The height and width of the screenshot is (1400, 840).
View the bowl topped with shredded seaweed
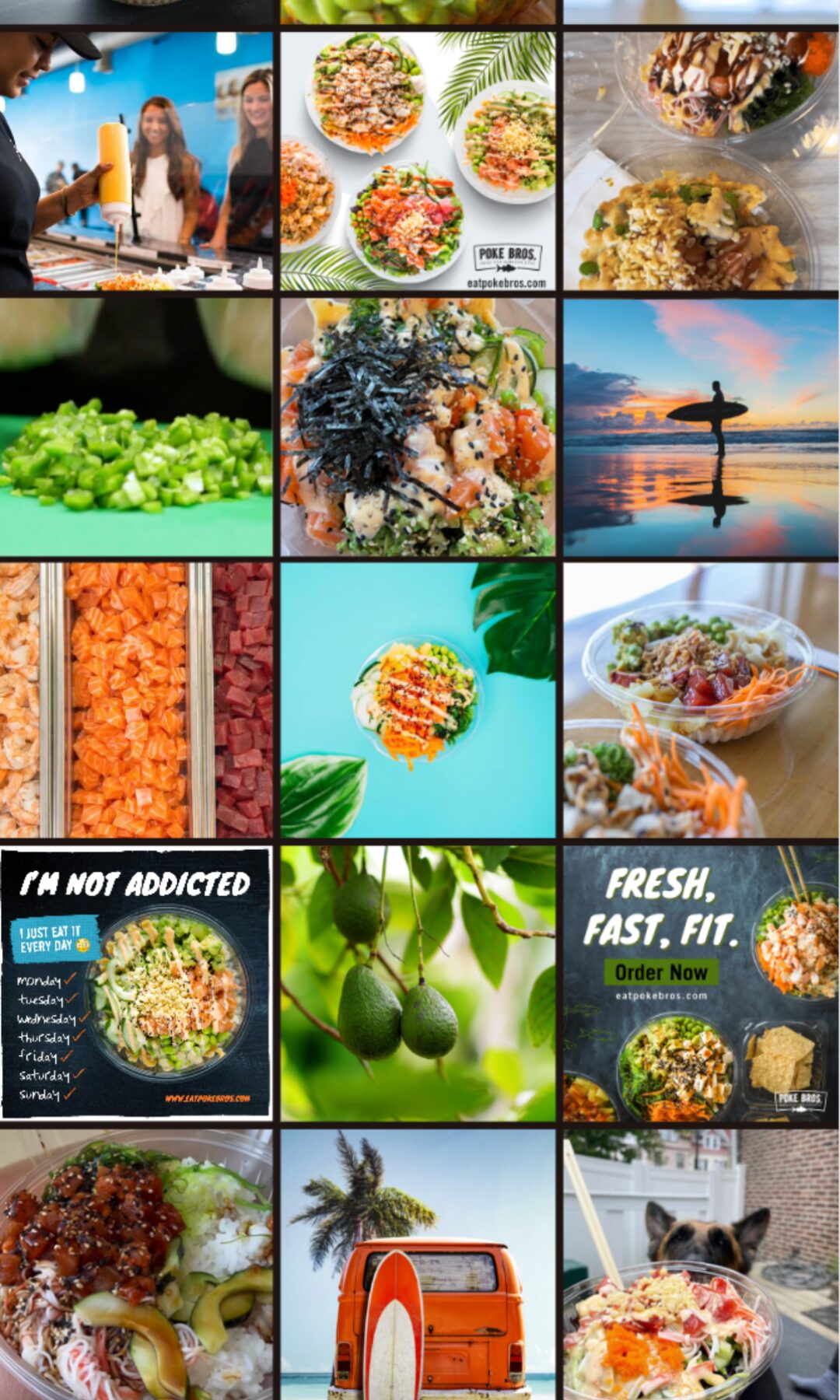[418, 427]
